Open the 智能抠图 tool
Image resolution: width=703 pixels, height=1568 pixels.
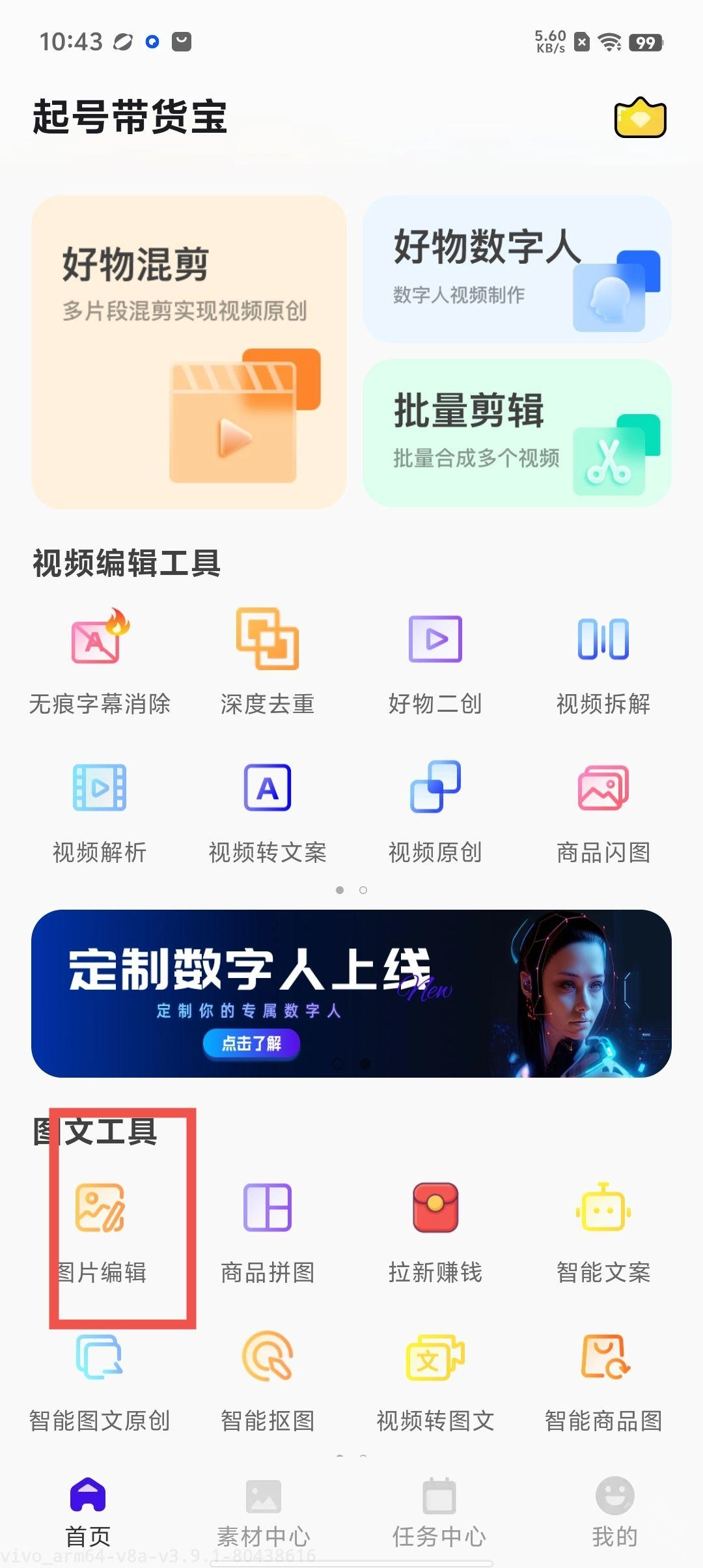click(x=268, y=1378)
